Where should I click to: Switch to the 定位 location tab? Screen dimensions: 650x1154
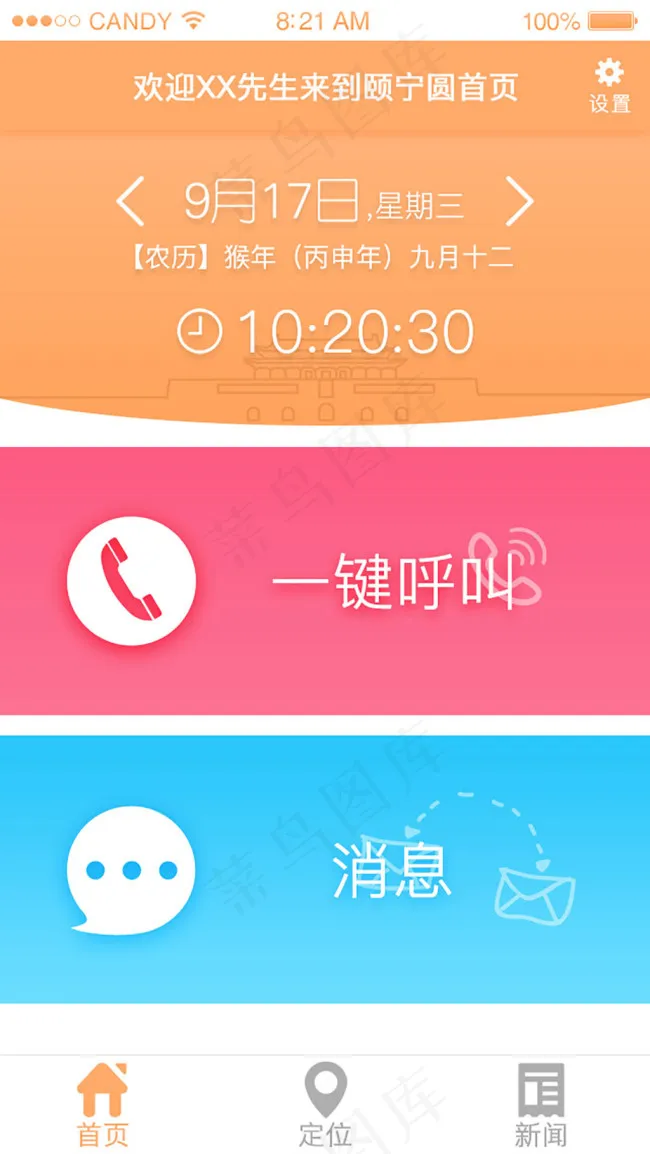pyautogui.click(x=325, y=1104)
